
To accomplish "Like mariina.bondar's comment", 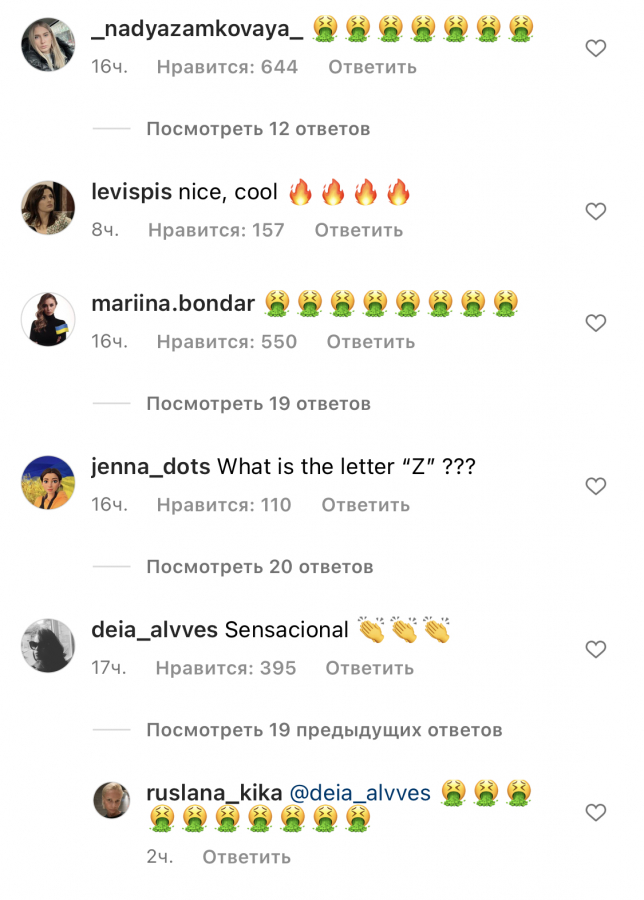I will (595, 323).
